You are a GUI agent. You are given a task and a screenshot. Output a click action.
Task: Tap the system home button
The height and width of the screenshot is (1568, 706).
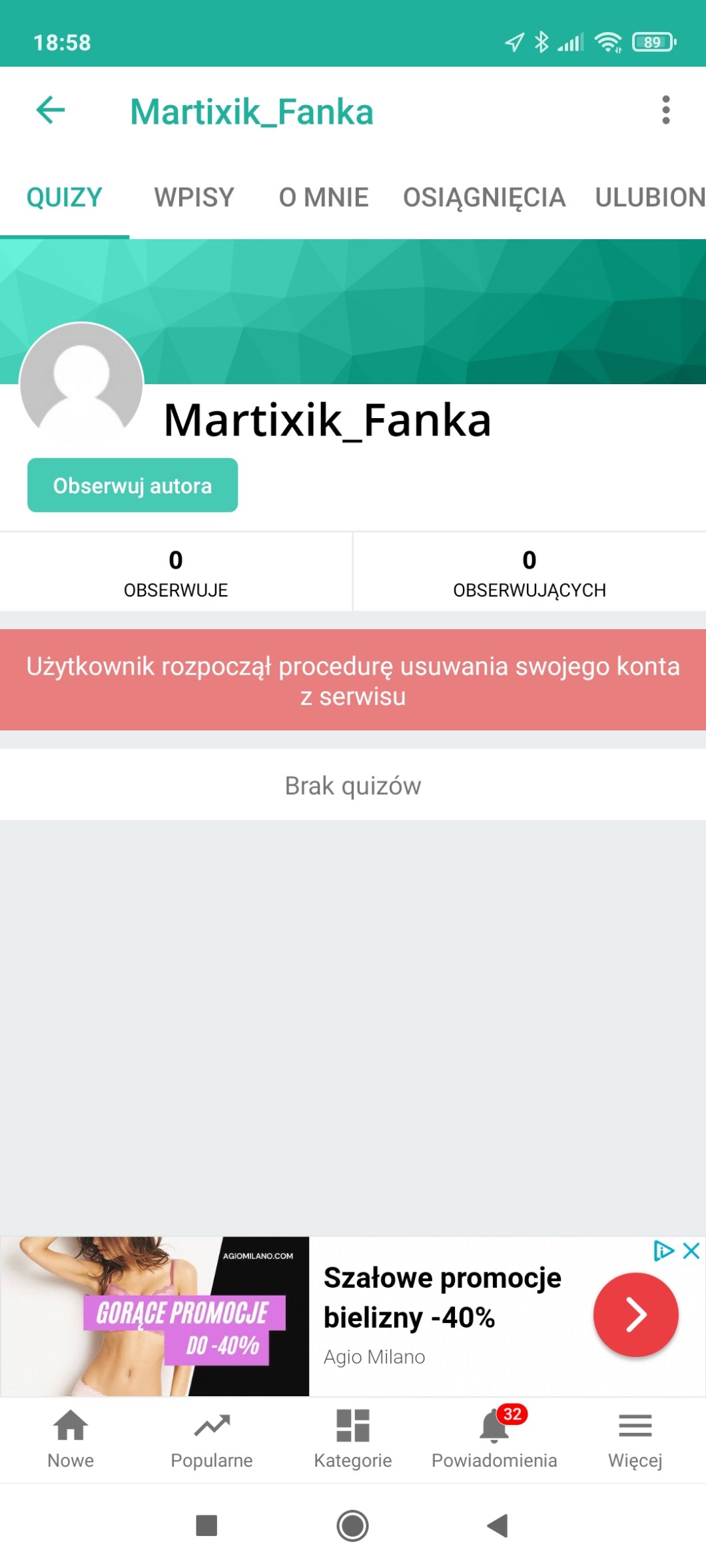coord(352,1525)
